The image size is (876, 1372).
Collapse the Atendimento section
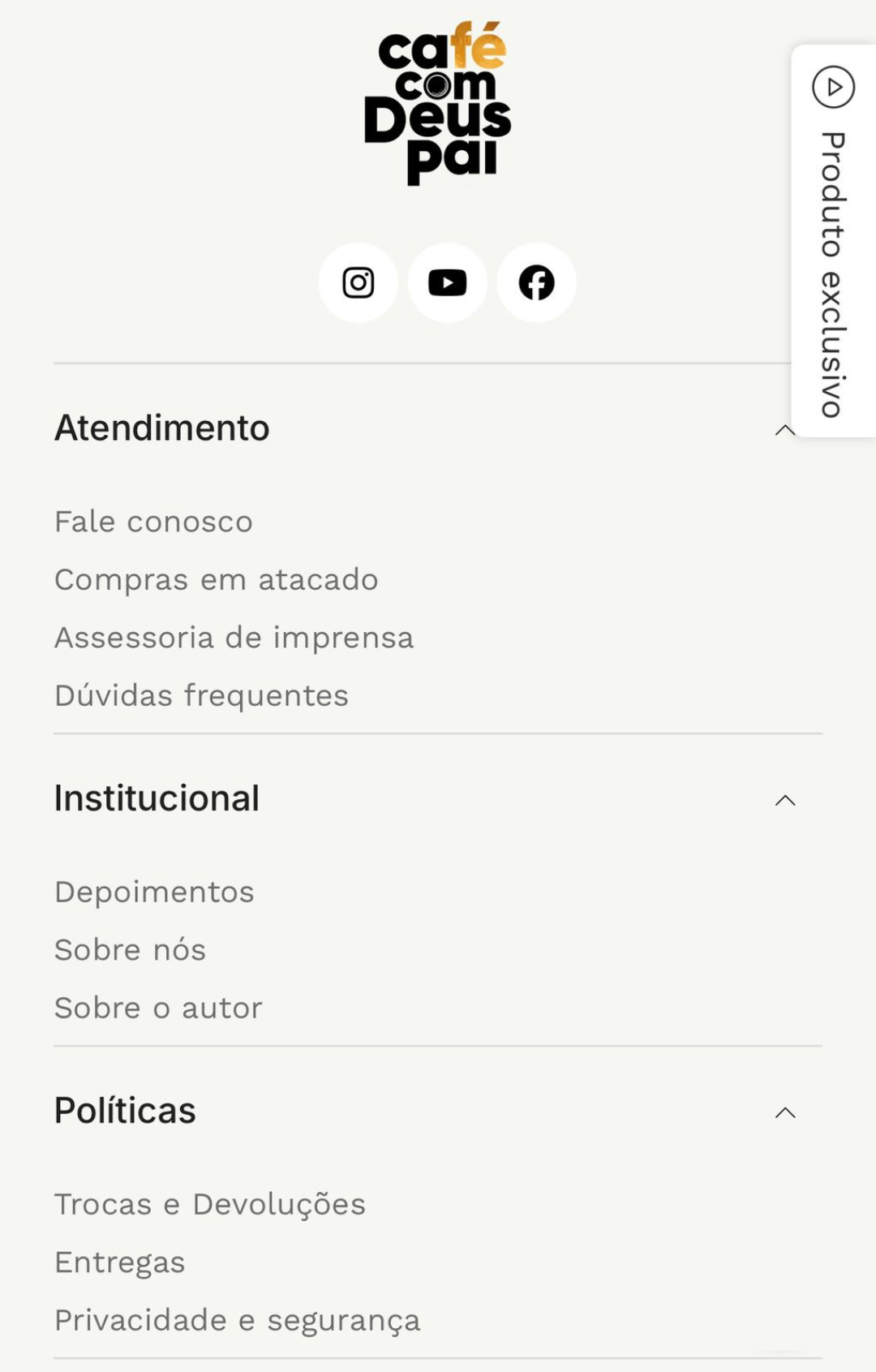tap(784, 430)
